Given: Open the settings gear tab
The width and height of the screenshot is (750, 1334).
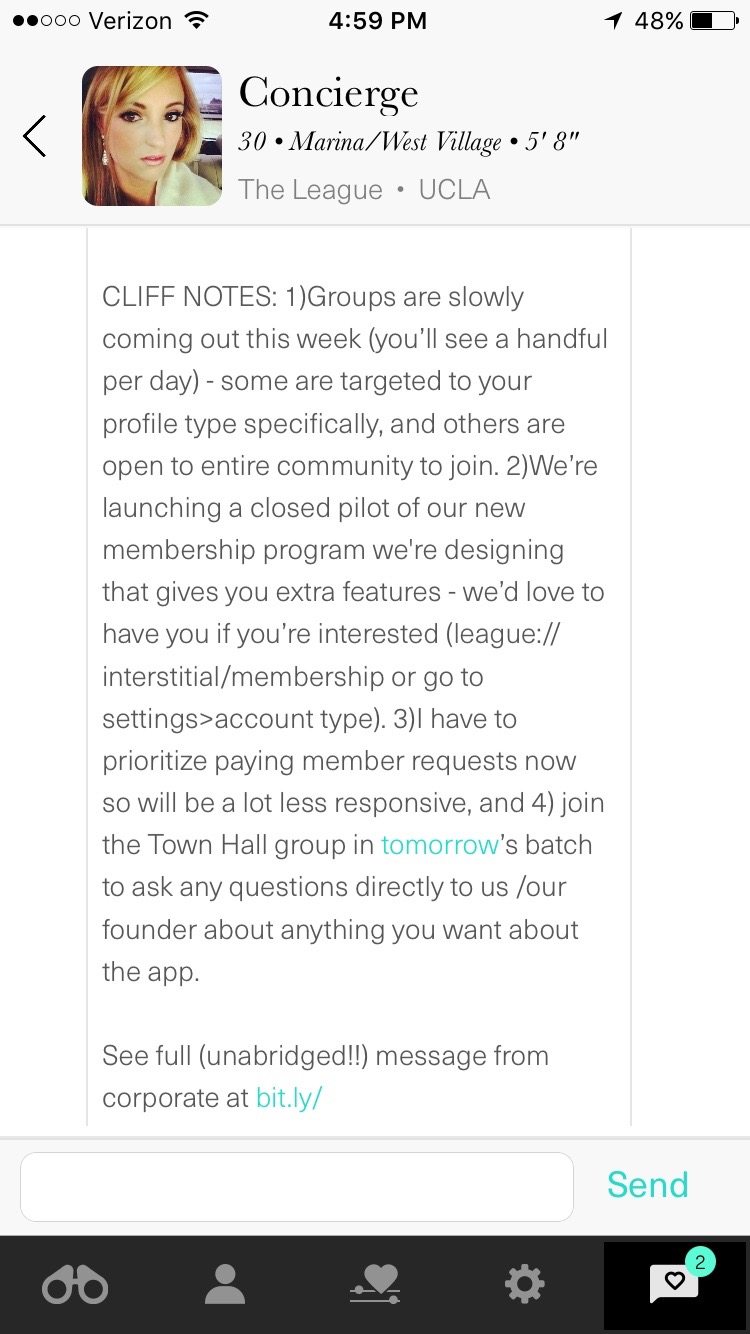Looking at the screenshot, I should pyautogui.click(x=525, y=1284).
